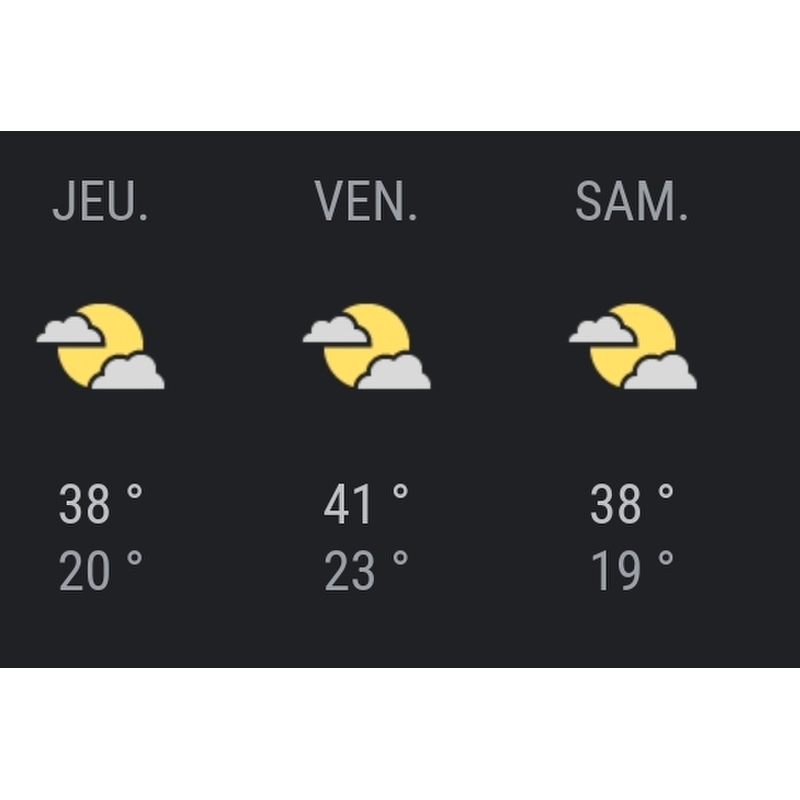
Task: Select the SAM. forecast day
Action: point(632,390)
